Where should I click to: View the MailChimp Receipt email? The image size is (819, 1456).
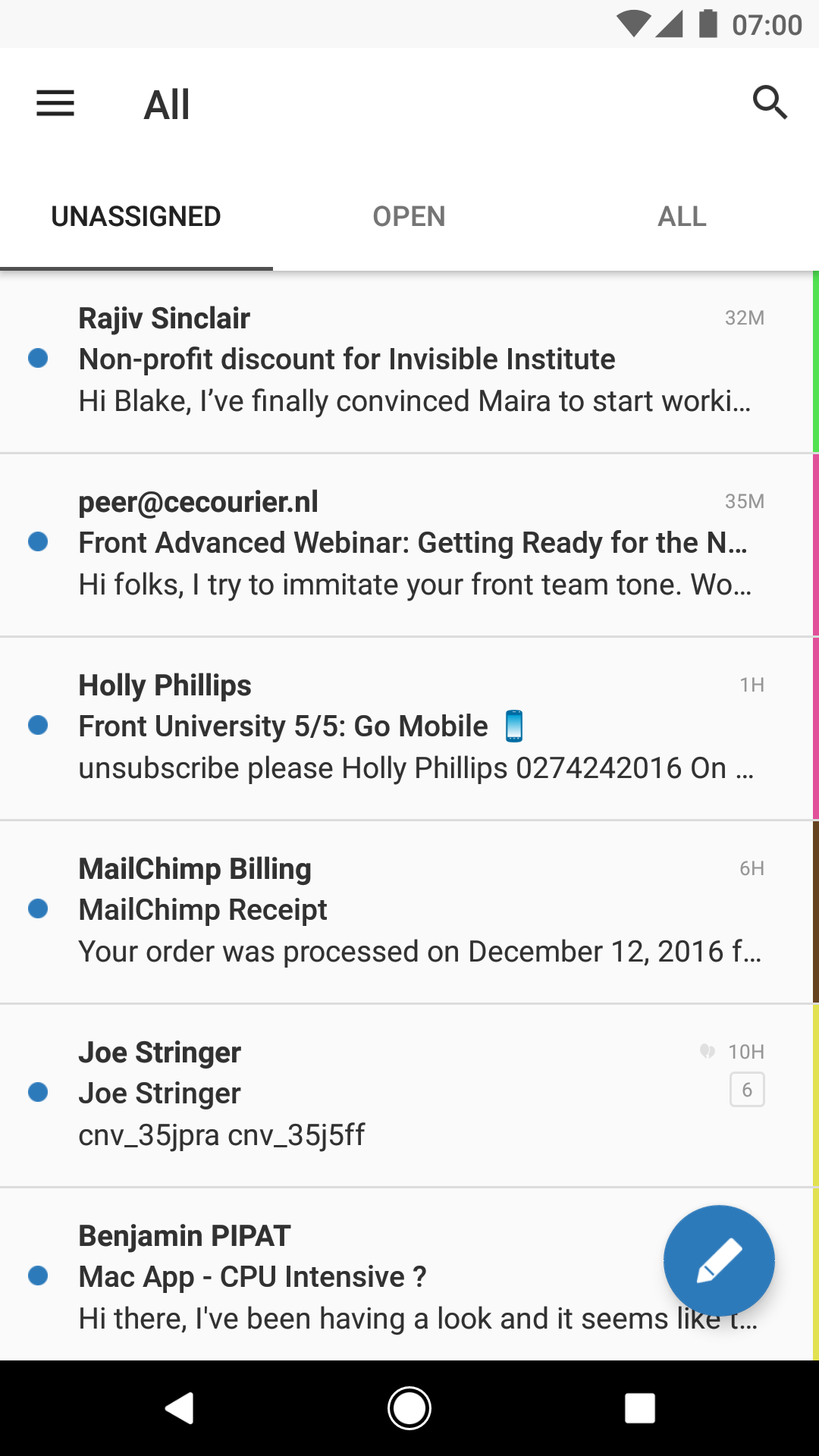(x=409, y=911)
